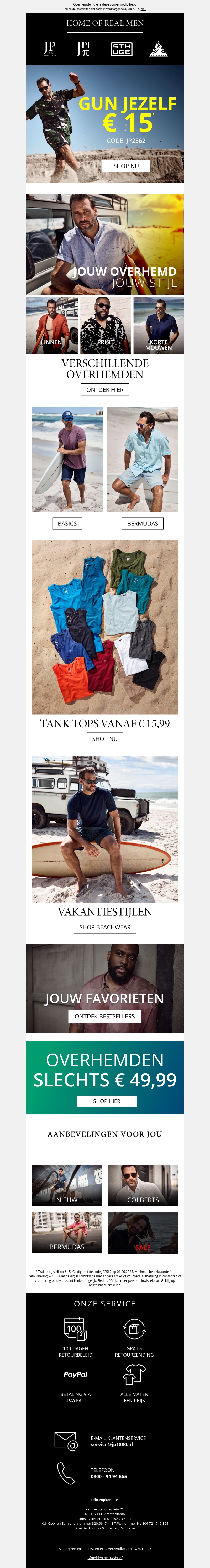Open SHOP BEACHWEAR
This screenshot has height=1568, width=210.
(105, 927)
